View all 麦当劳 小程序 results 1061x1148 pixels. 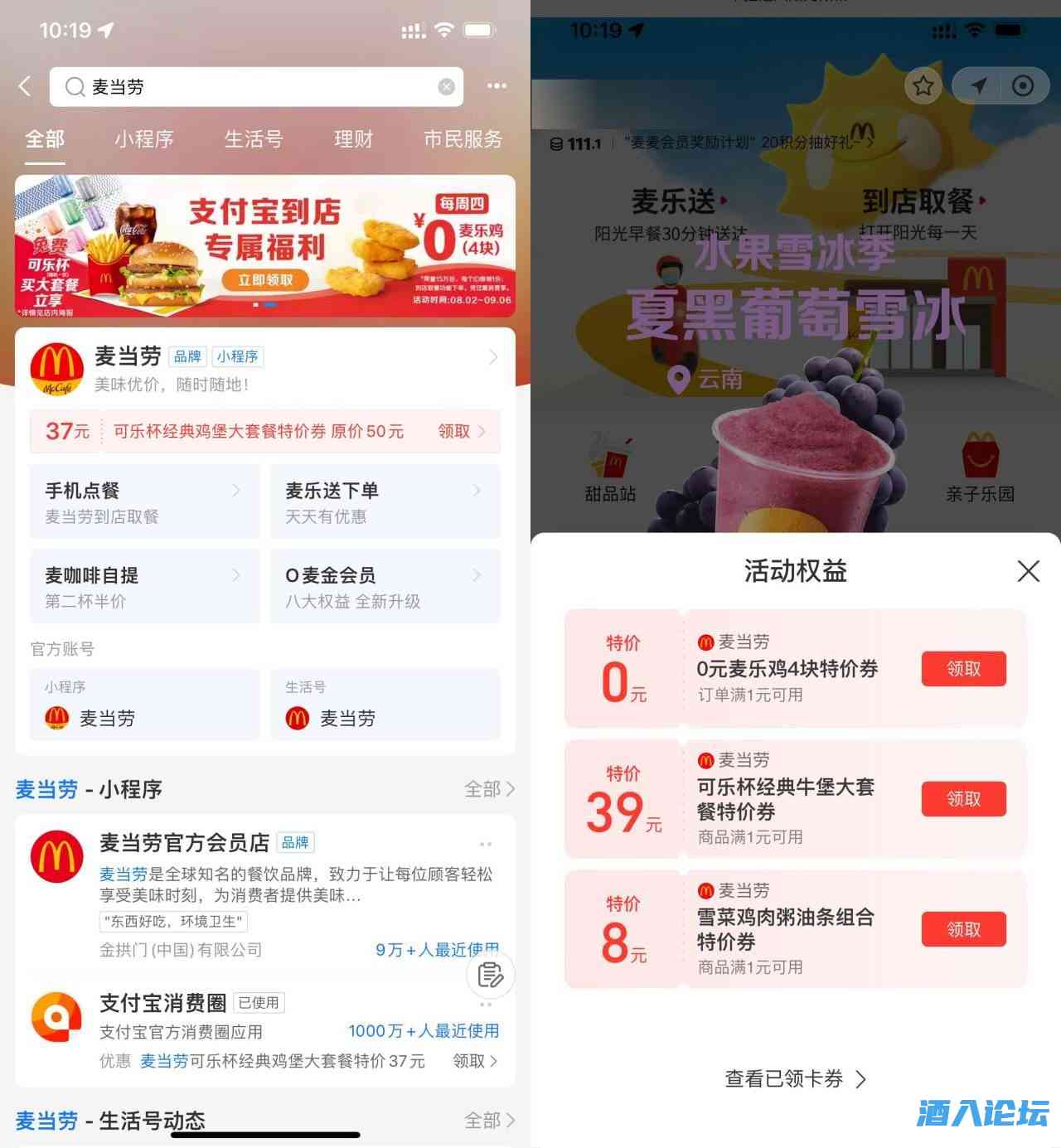click(489, 789)
